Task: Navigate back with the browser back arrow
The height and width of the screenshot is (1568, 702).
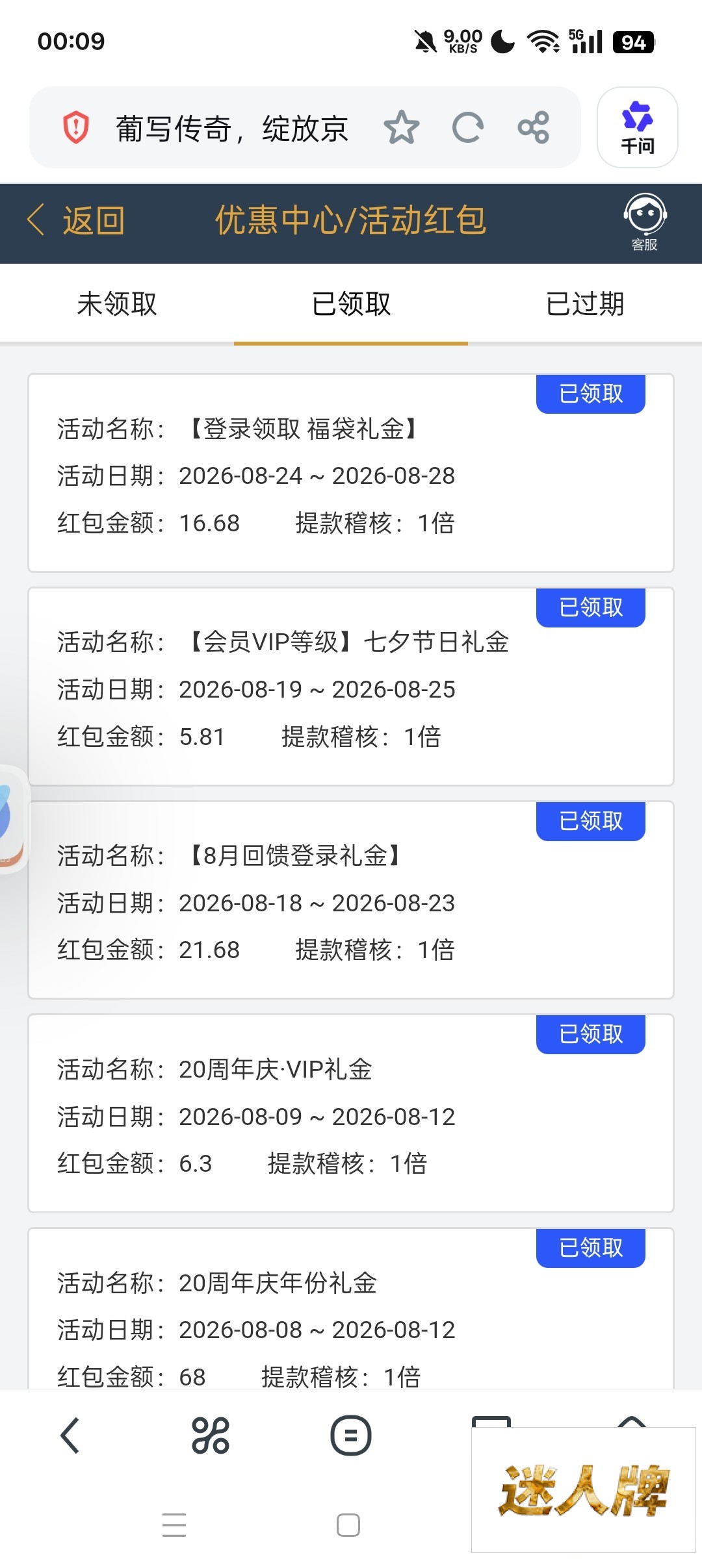Action: coord(70,1435)
